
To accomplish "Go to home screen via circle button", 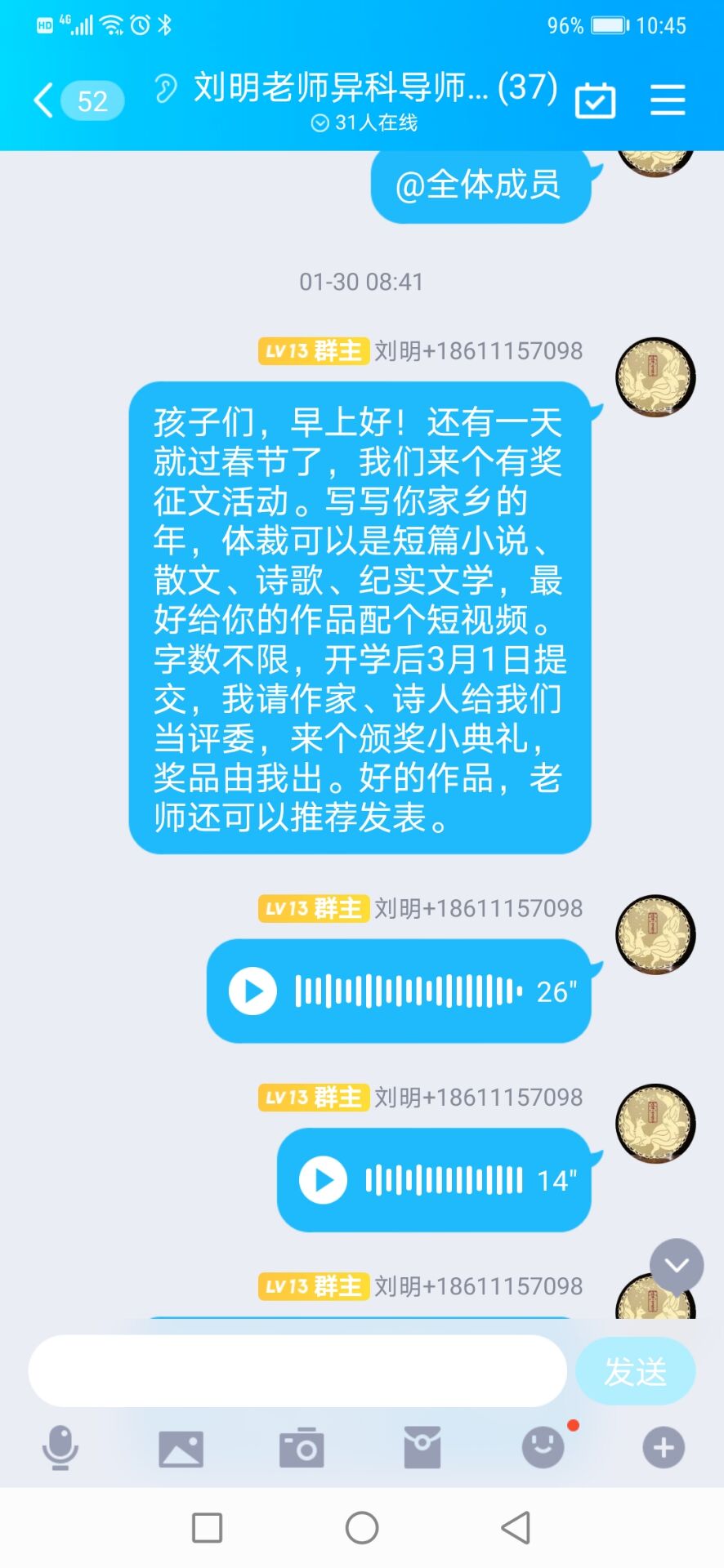I will coord(362,1527).
